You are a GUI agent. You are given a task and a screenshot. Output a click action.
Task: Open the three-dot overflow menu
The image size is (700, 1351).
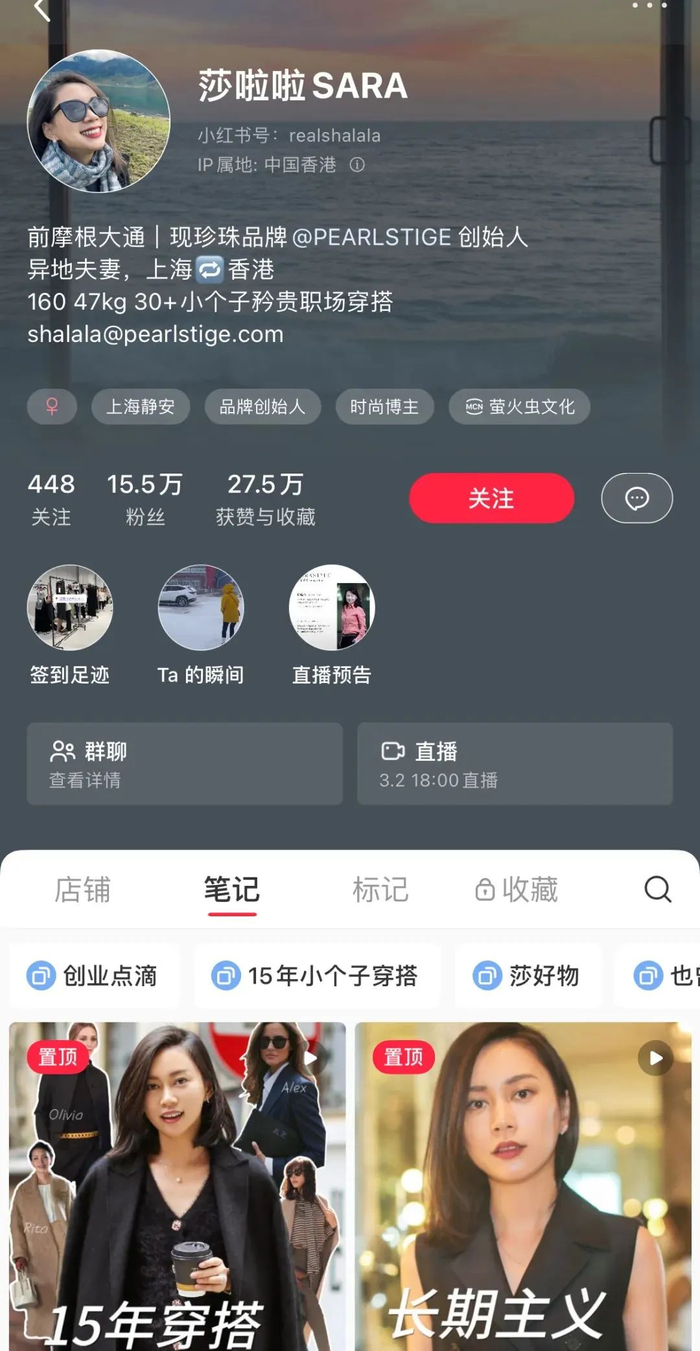click(649, 6)
